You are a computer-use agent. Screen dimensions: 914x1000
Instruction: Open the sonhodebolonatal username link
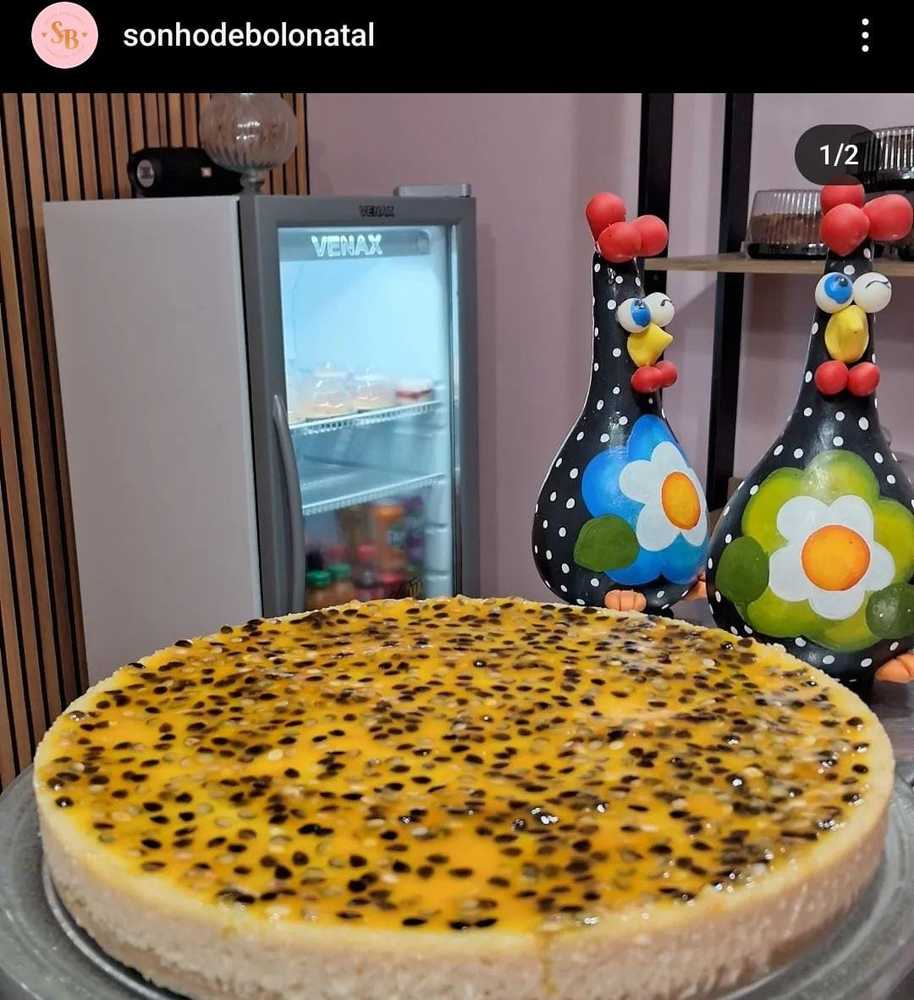[x=248, y=36]
